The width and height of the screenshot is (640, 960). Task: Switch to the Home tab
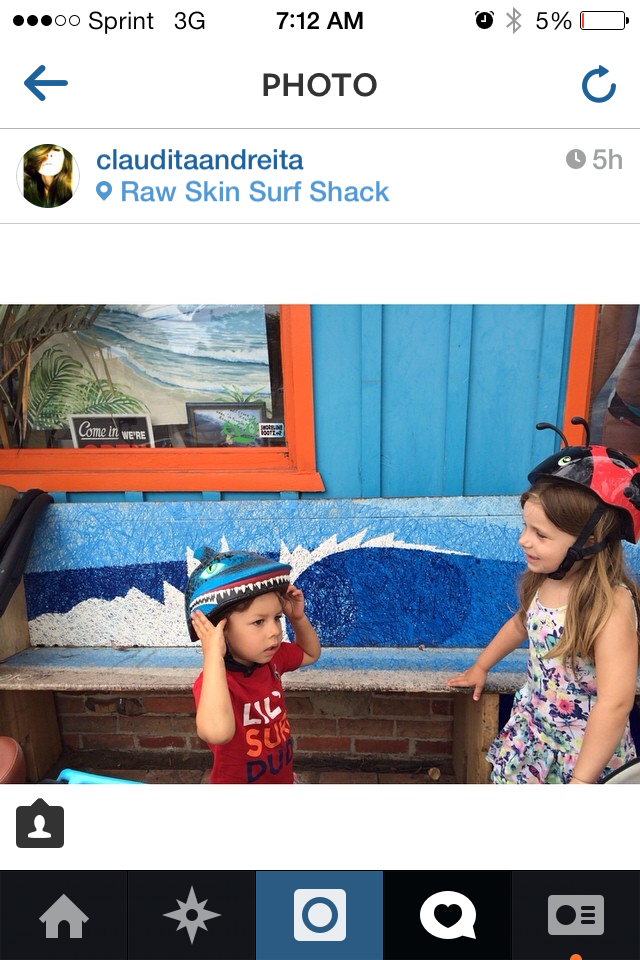pos(64,915)
